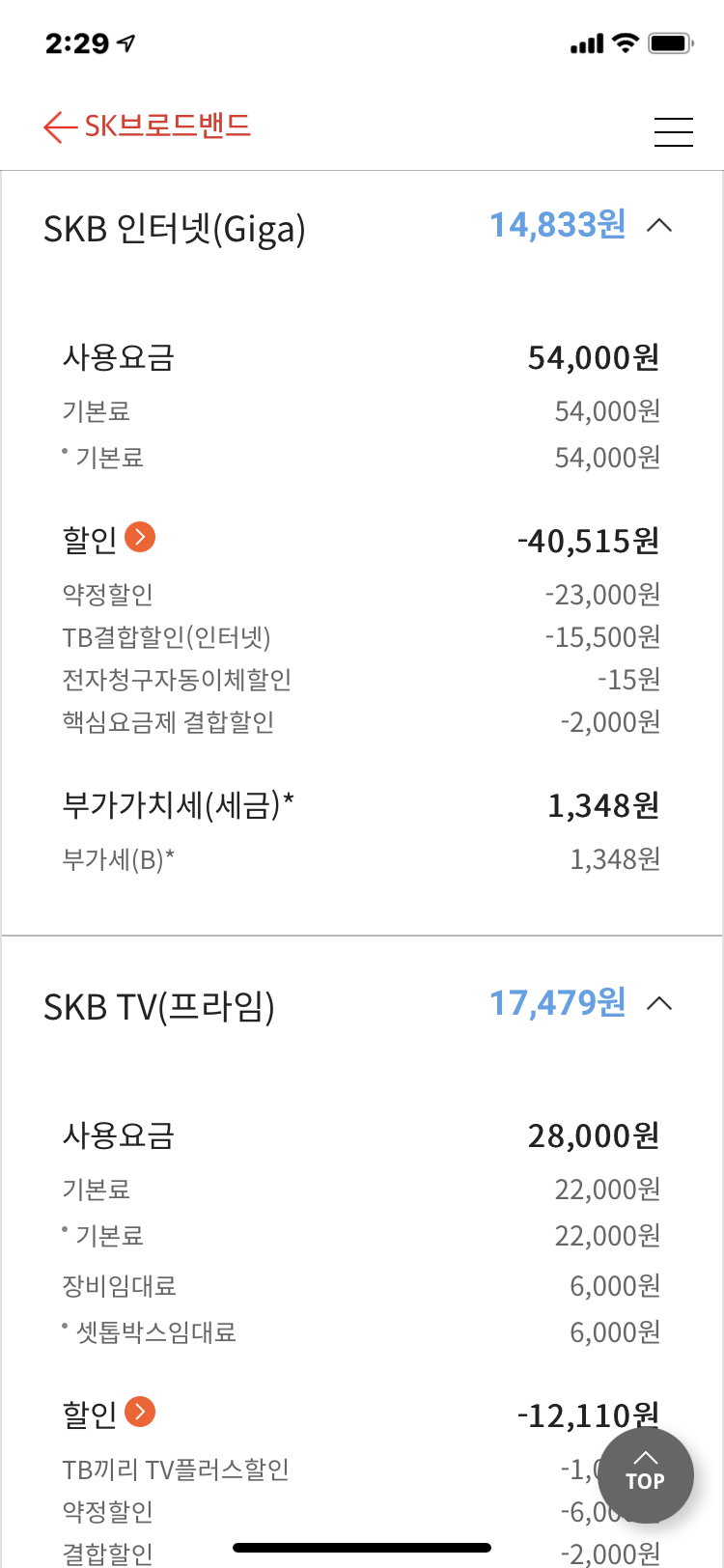Open 할인 details under SKB 인터넷(Giga)
The image size is (724, 1568).
[x=140, y=536]
